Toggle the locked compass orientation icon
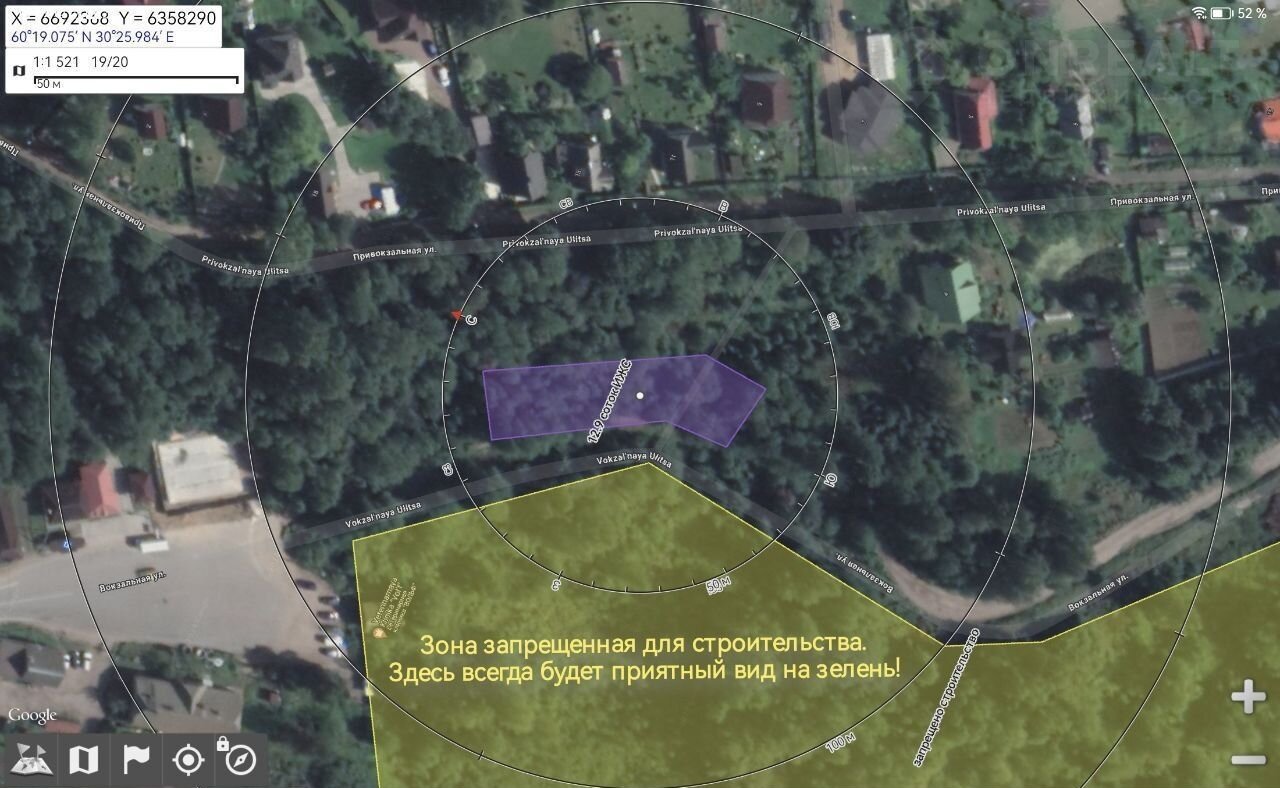Image resolution: width=1280 pixels, height=788 pixels. [240, 758]
